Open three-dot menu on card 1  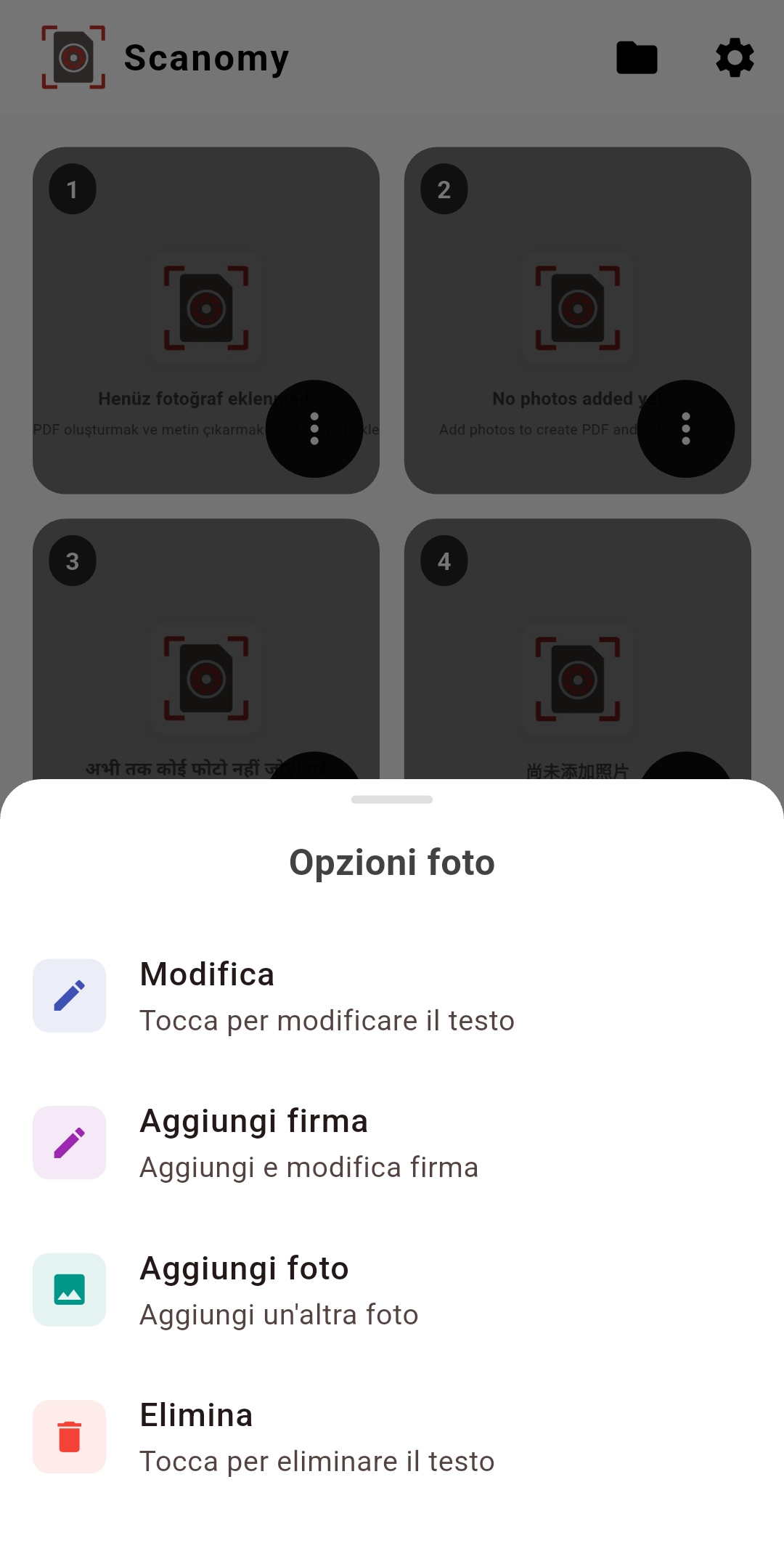[x=314, y=428]
